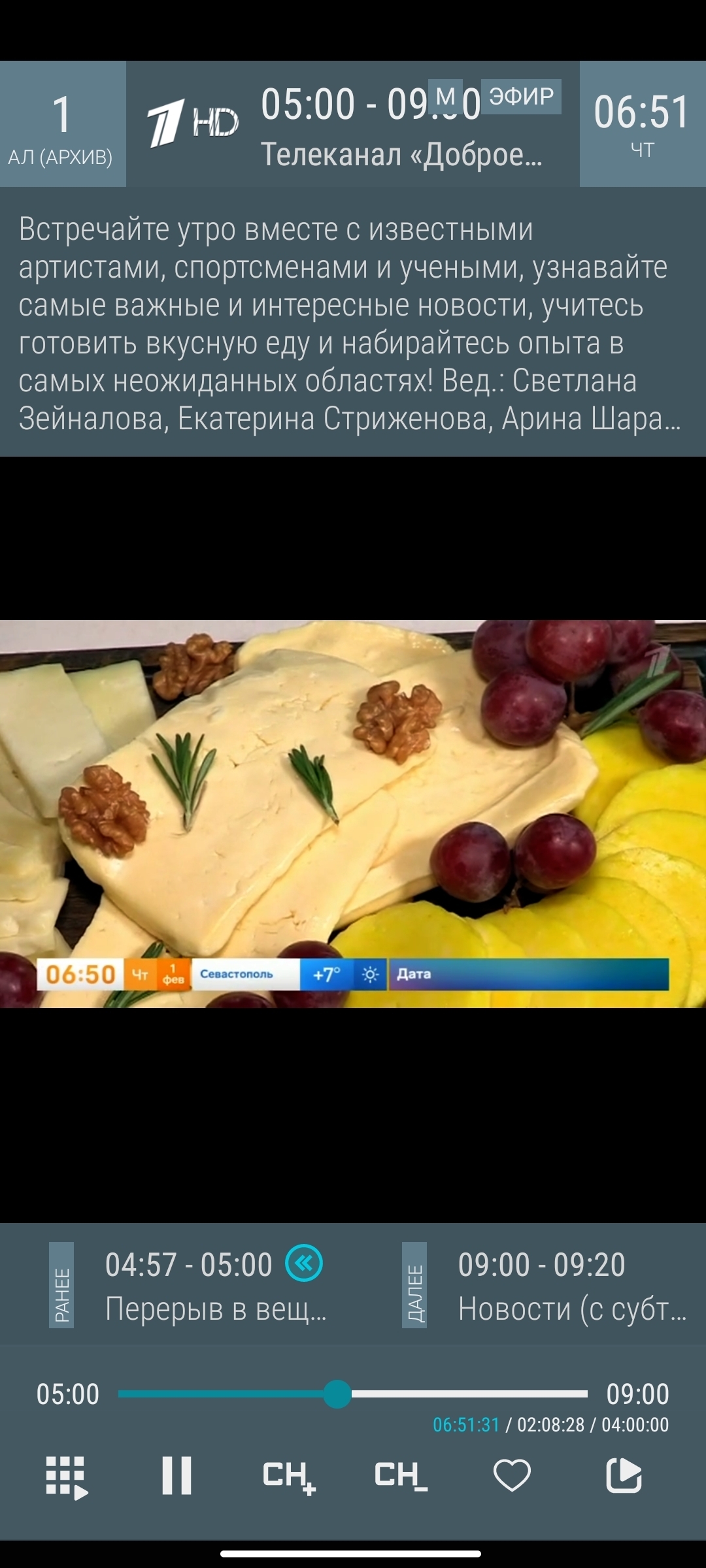Switch to previous channel with CH-
The height and width of the screenshot is (1568, 706).
click(x=401, y=1476)
